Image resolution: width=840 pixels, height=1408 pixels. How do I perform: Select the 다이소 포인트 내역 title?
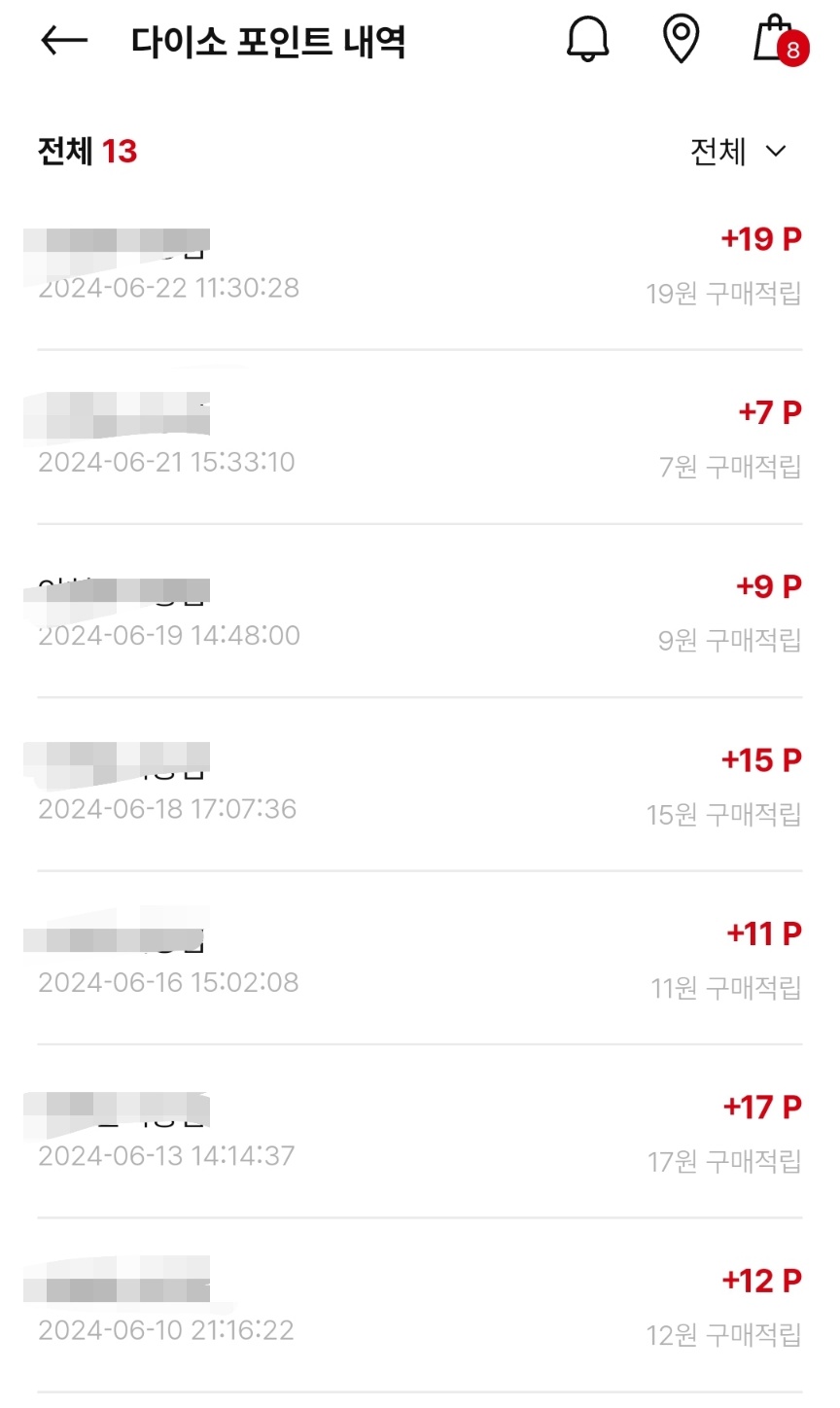pos(269,41)
